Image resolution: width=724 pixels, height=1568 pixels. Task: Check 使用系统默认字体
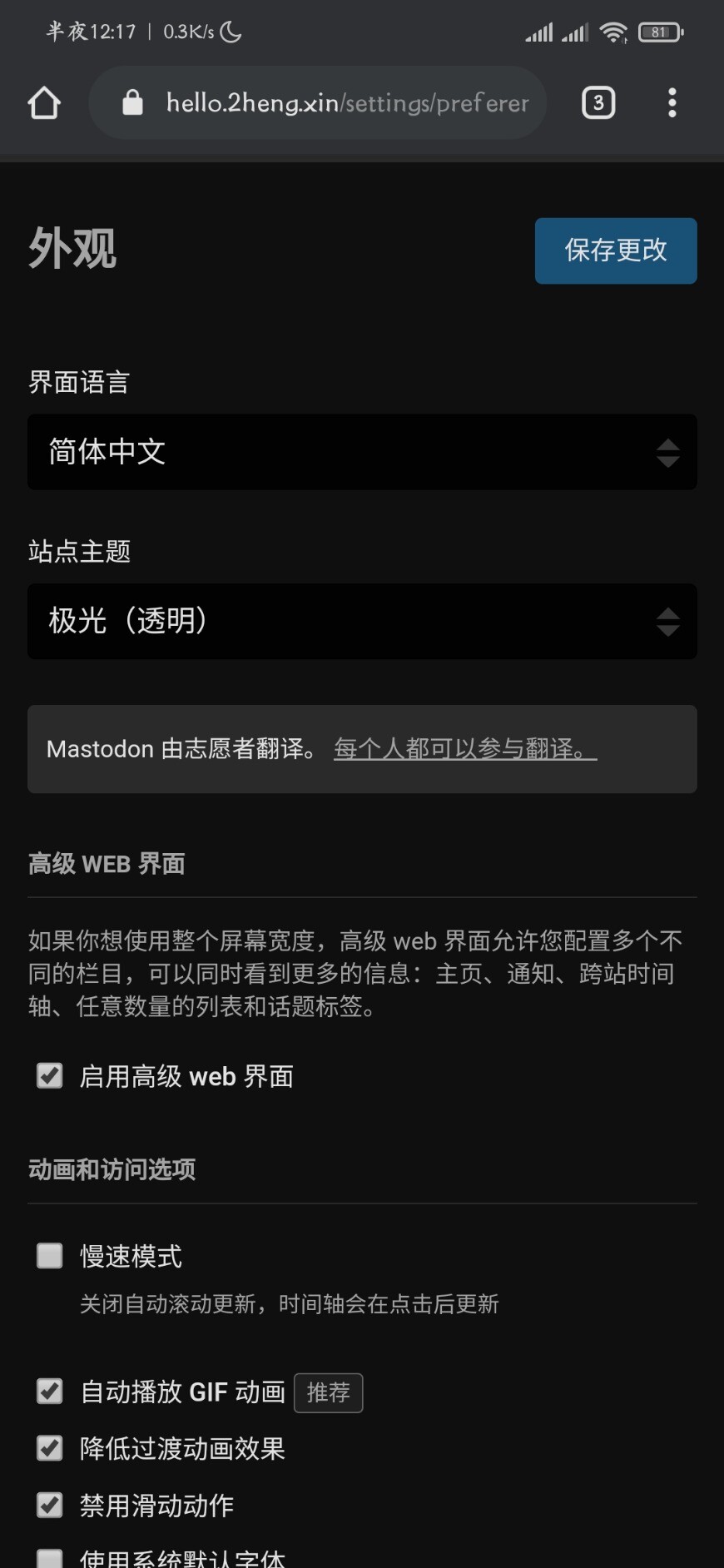click(x=50, y=1559)
